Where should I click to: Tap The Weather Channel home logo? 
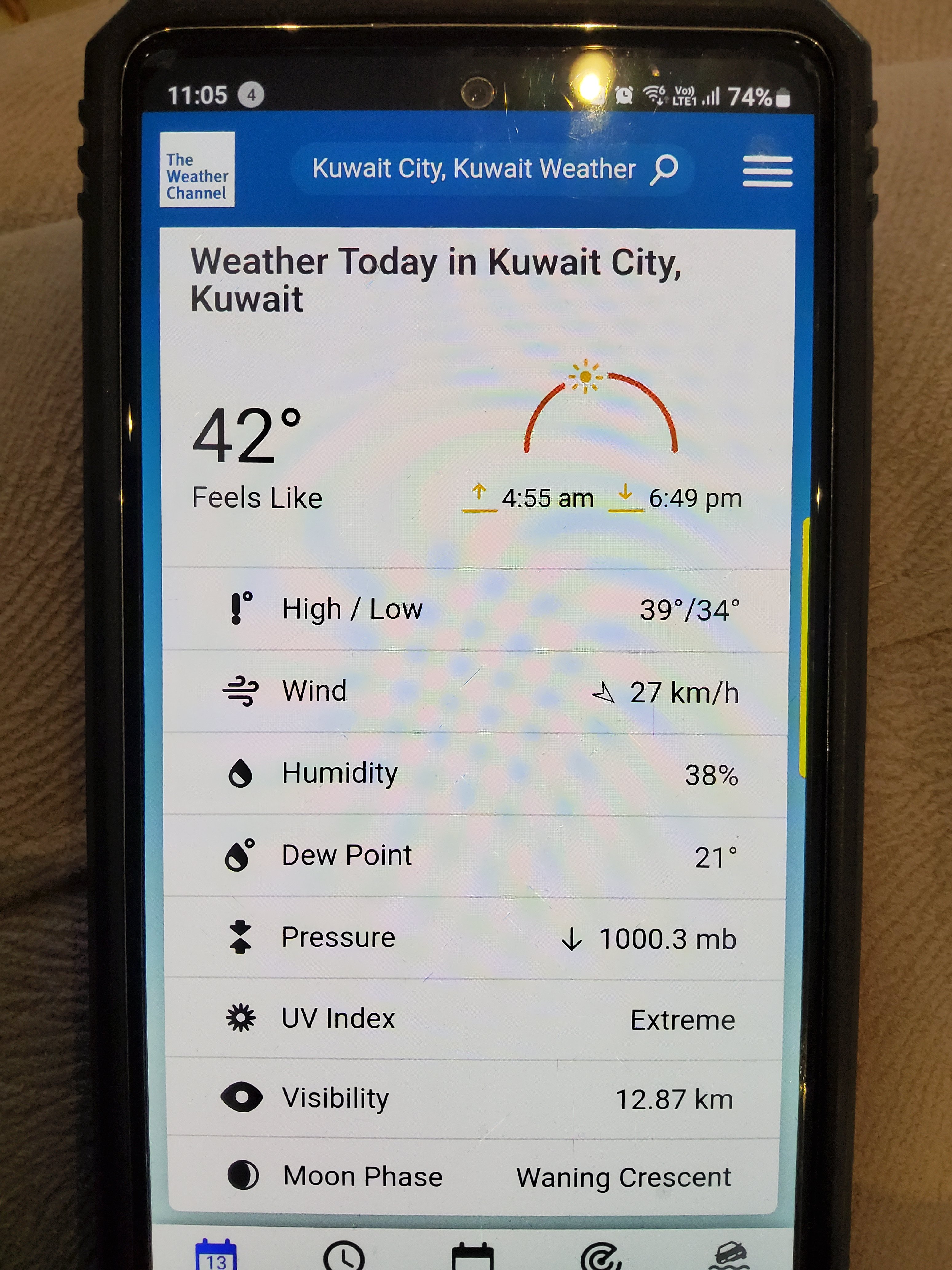pos(197,170)
